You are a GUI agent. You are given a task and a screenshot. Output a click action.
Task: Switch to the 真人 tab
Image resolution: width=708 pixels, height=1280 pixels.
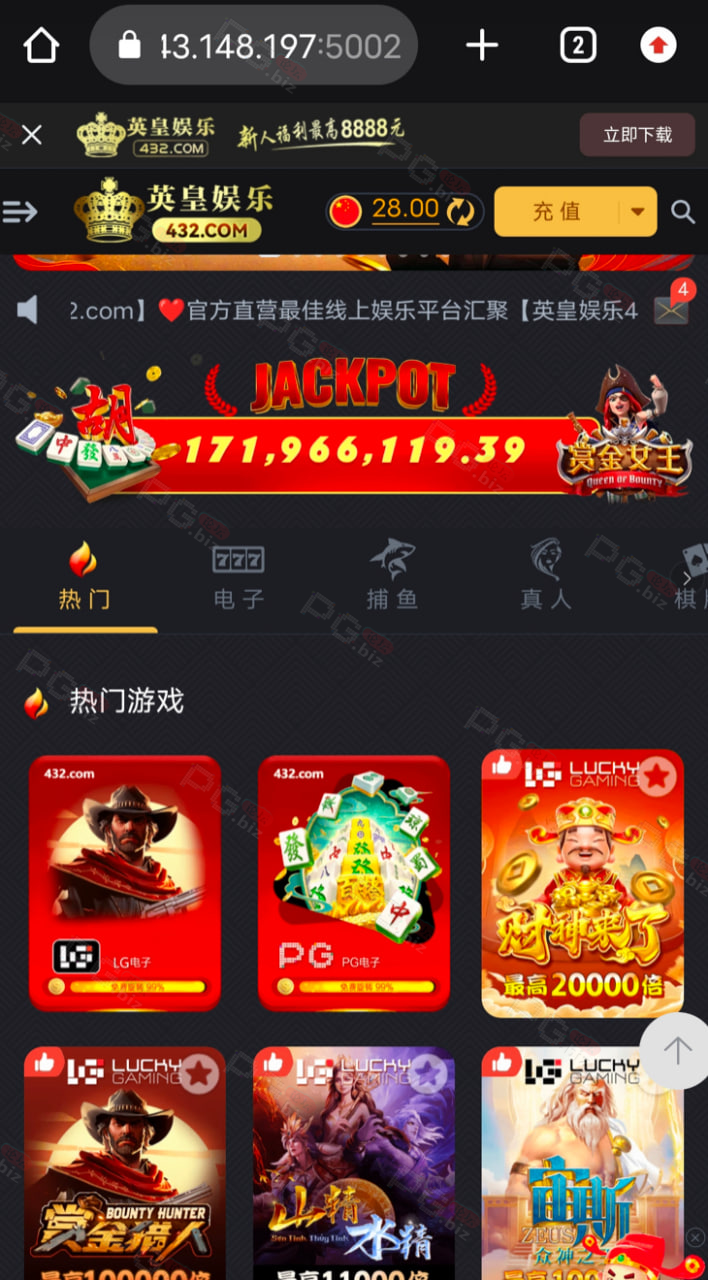click(x=545, y=578)
